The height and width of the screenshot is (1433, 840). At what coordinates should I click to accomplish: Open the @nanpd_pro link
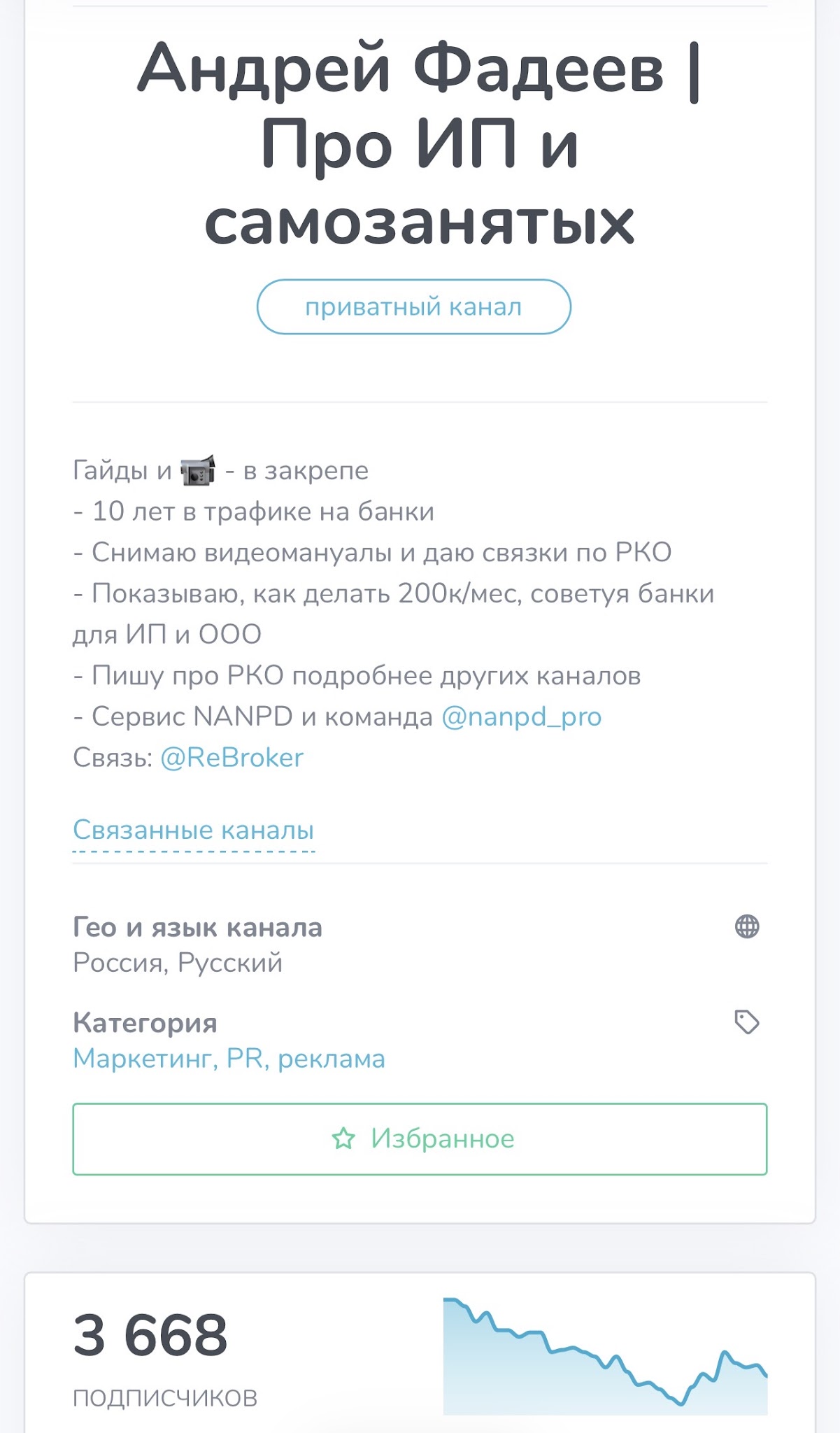(522, 716)
